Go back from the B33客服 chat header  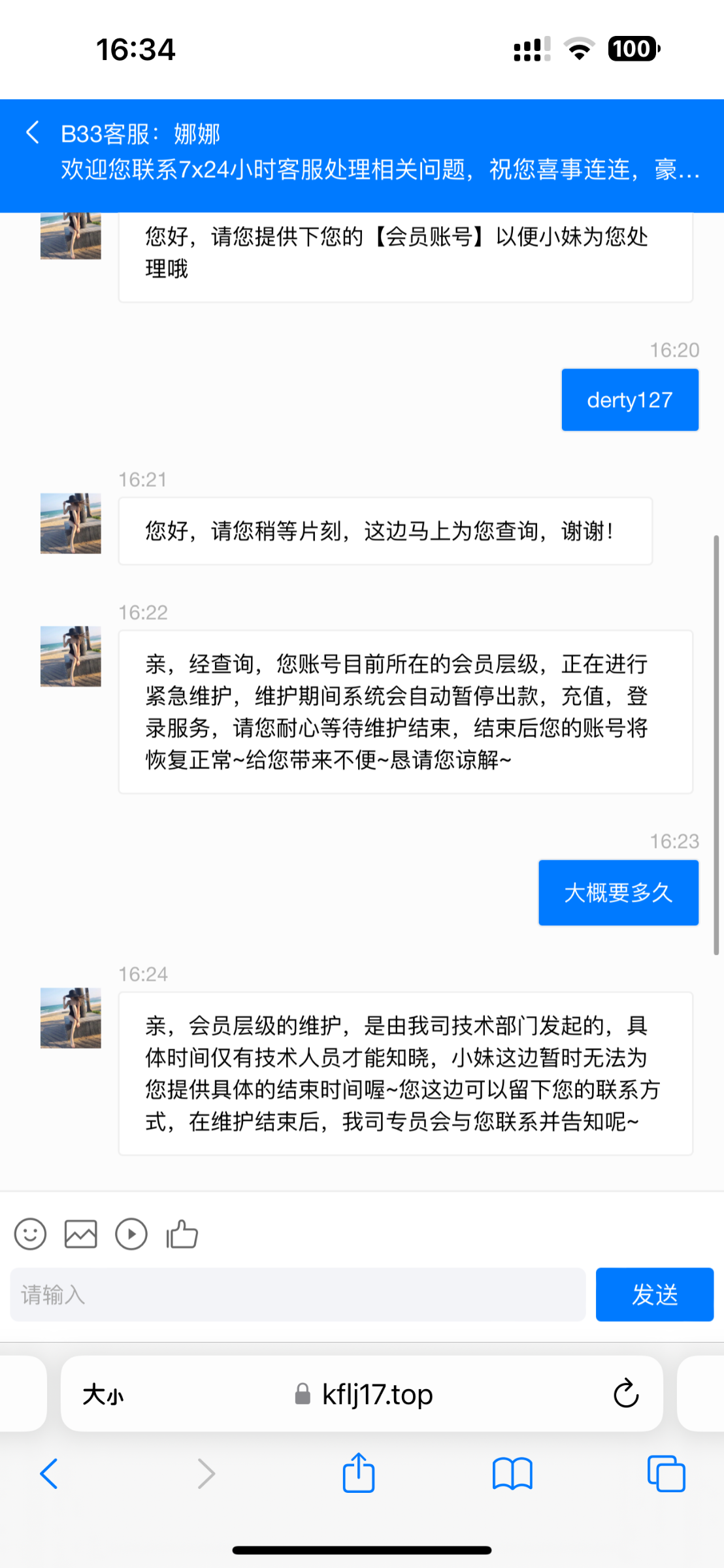tap(33, 133)
